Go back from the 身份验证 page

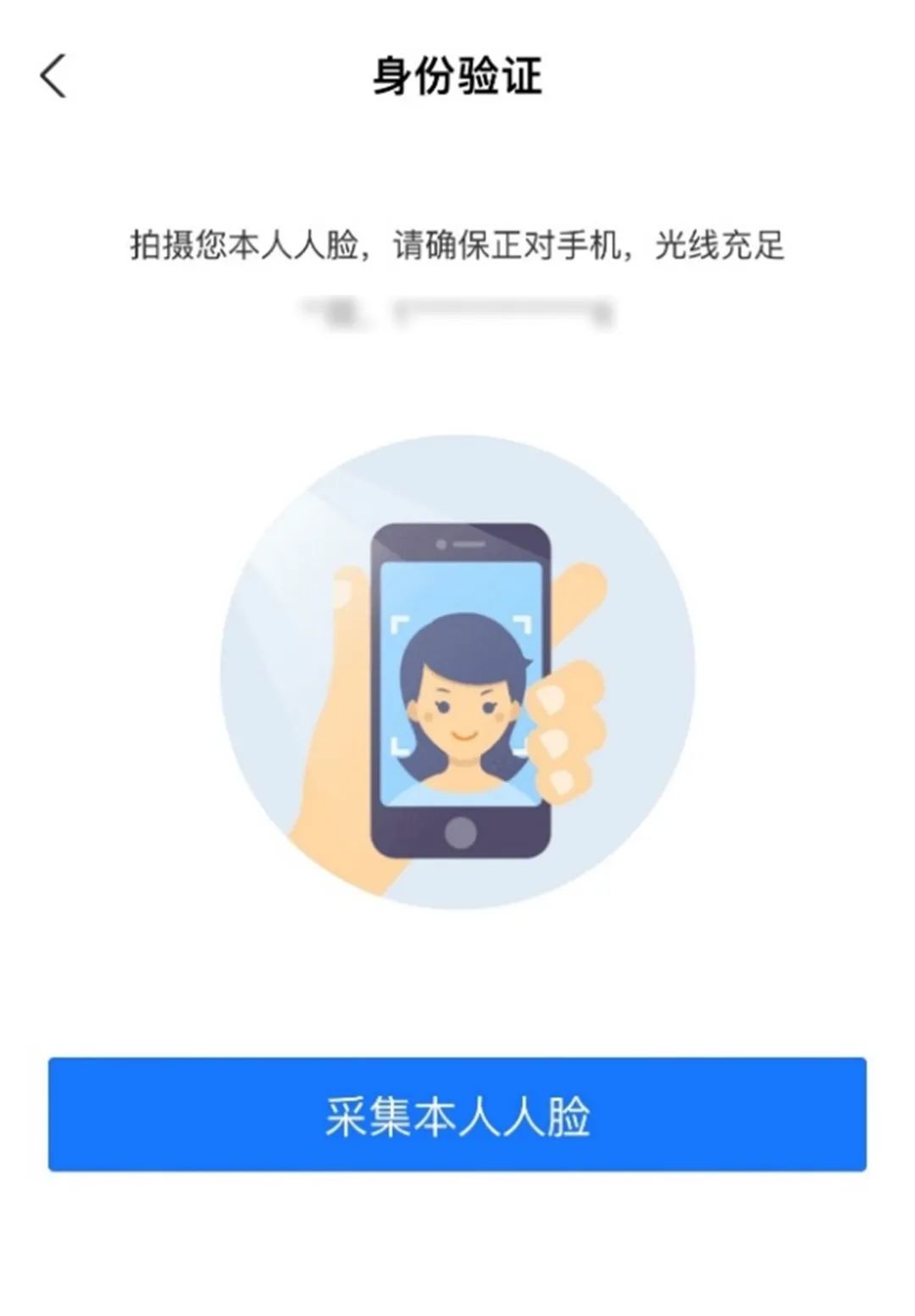pos(53,76)
